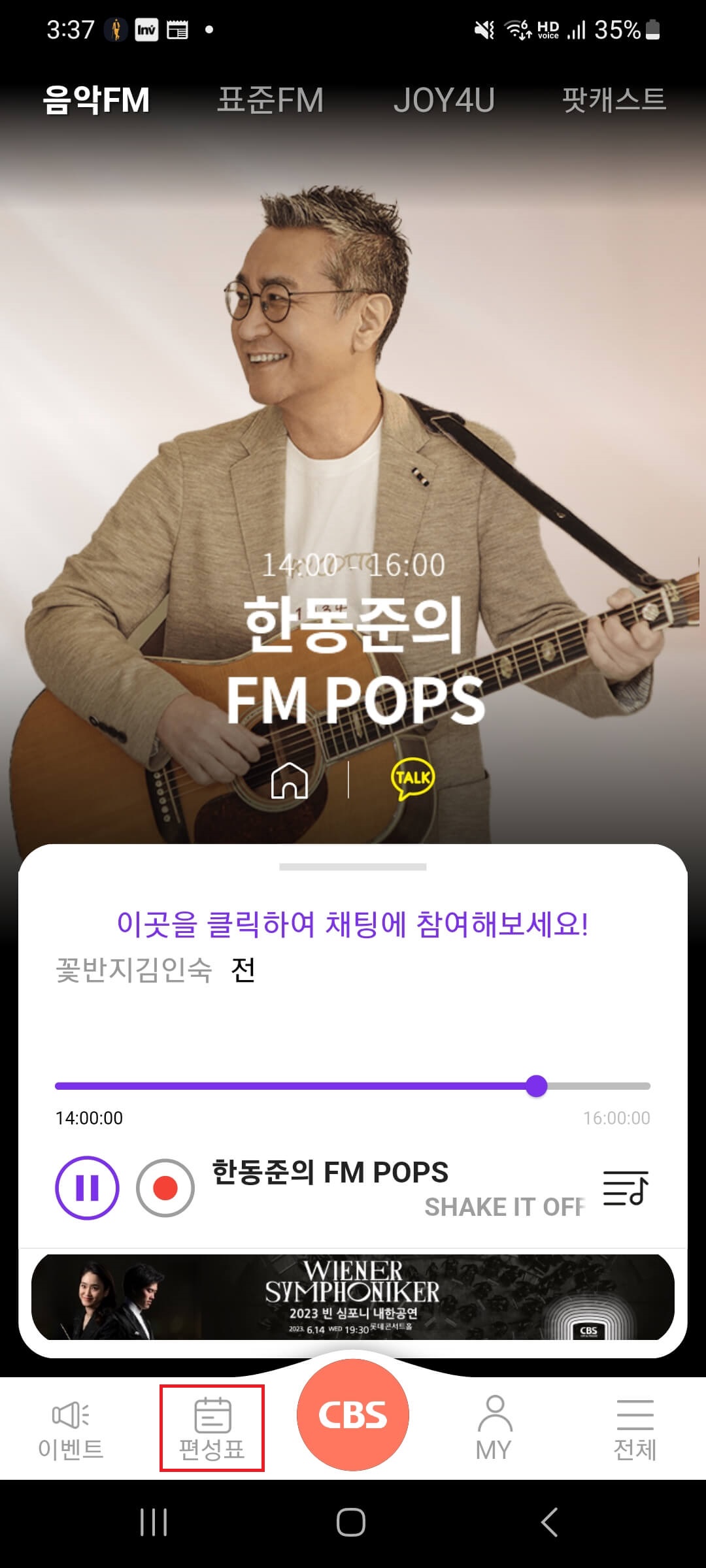This screenshot has height=1568, width=706.
Task: Switch to the 표준FM tab
Action: [271, 99]
